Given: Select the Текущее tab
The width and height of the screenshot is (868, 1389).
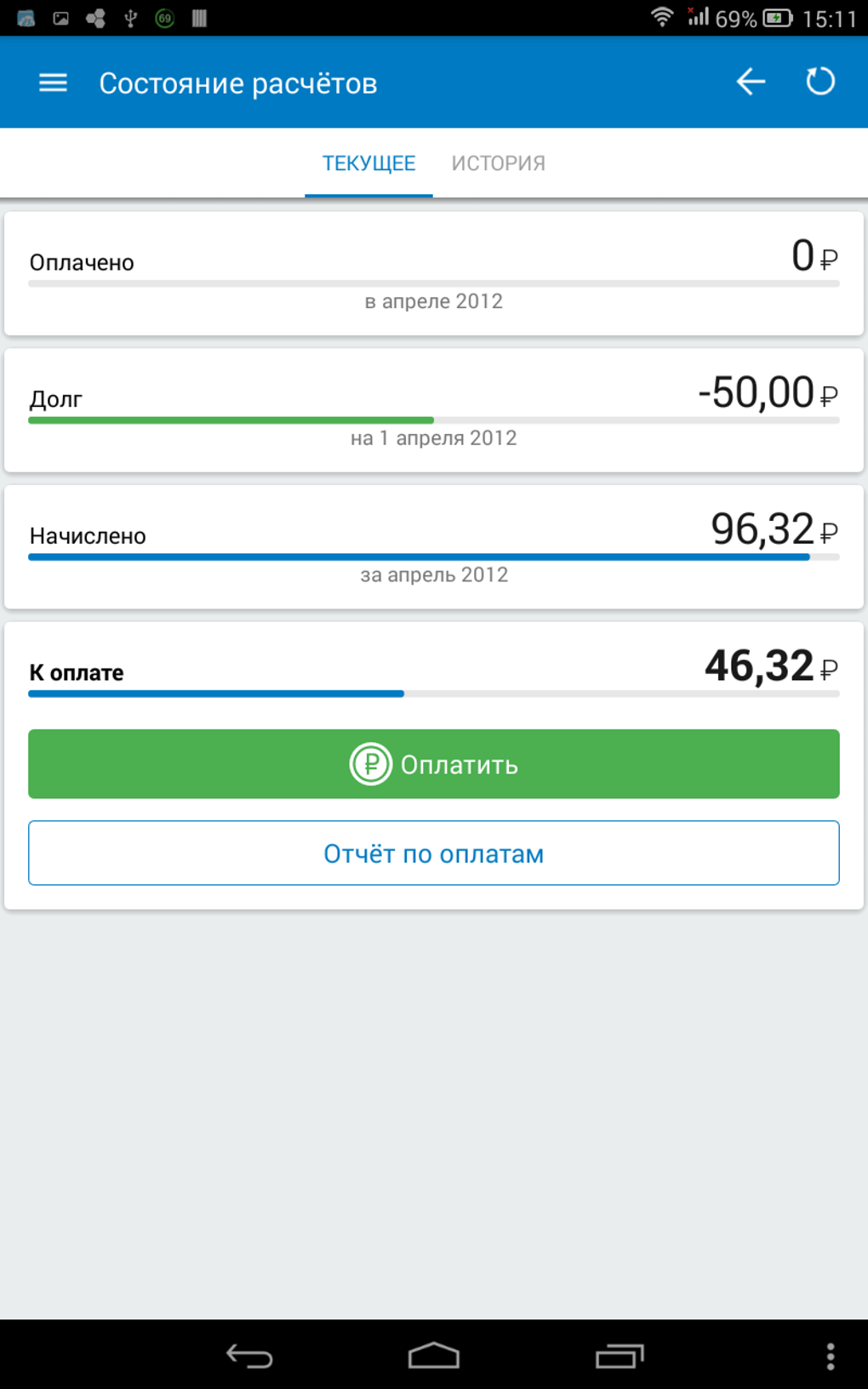Looking at the screenshot, I should 368,163.
